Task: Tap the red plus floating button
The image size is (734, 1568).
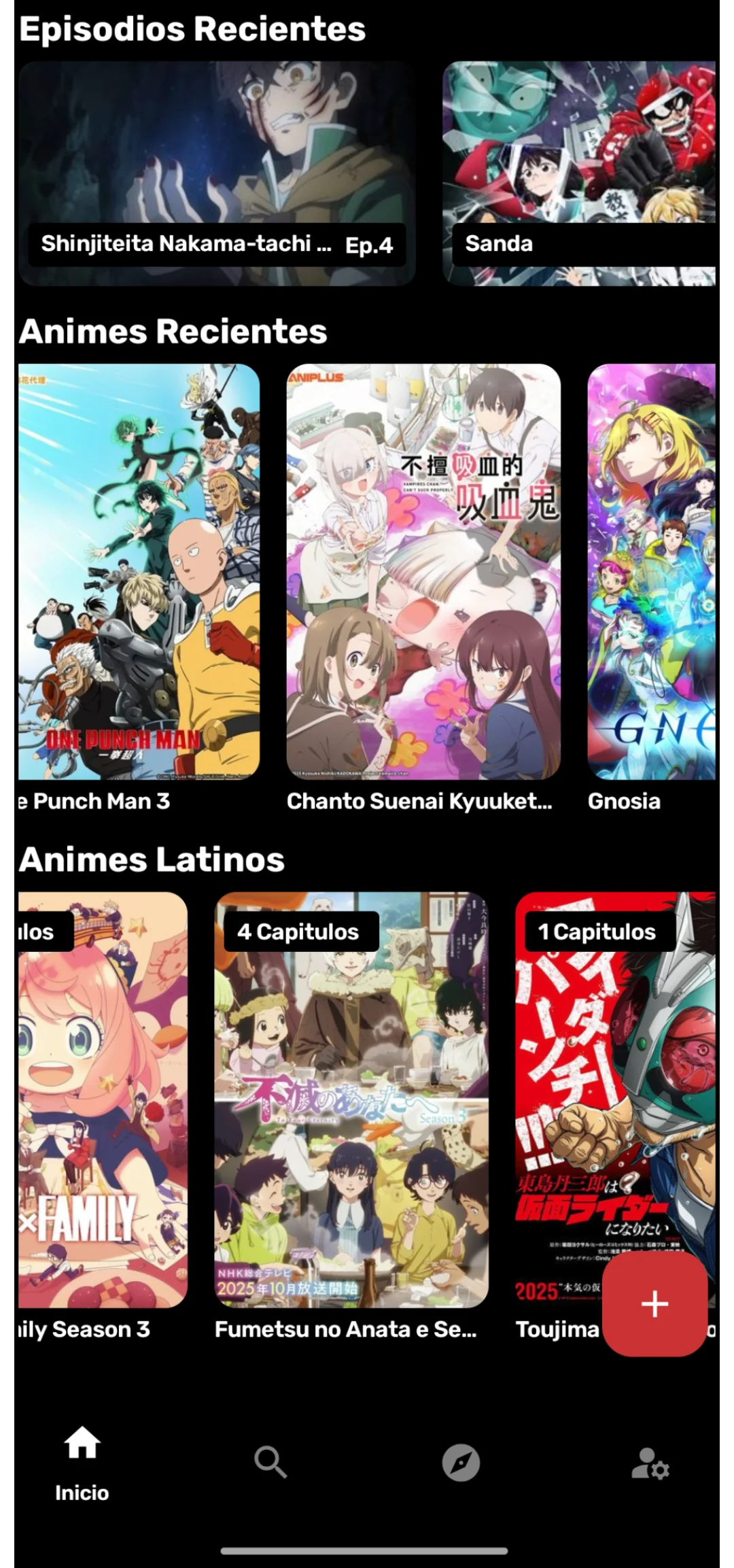Action: coord(654,1303)
